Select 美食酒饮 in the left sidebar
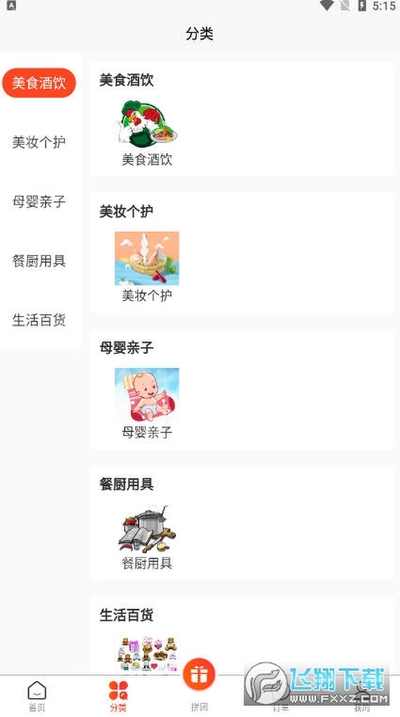 tap(39, 83)
